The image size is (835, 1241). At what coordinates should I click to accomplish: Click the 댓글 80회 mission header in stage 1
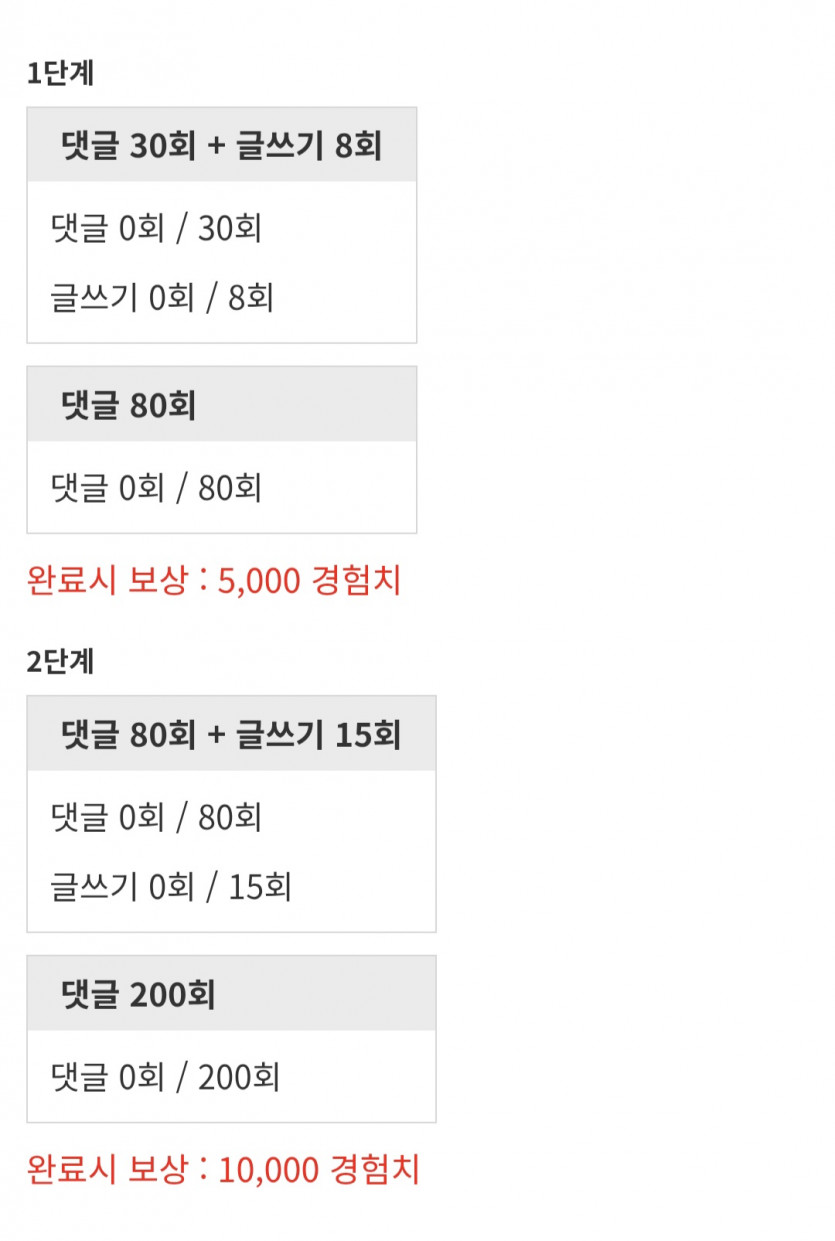click(222, 404)
